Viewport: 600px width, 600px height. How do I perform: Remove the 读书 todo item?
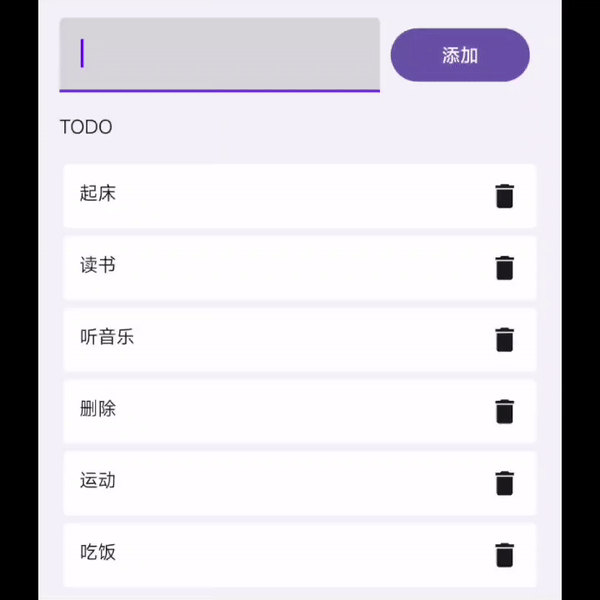click(505, 268)
